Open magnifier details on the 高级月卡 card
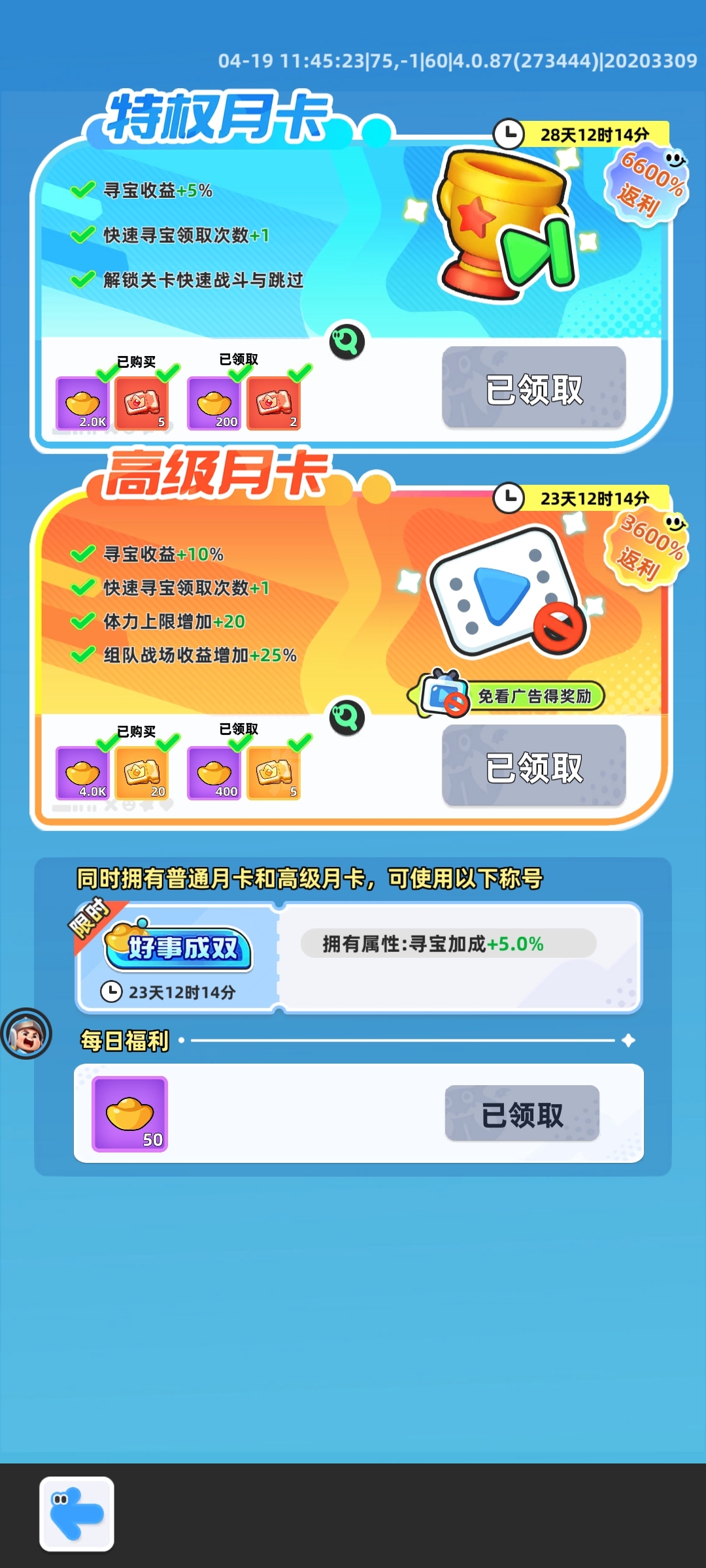The image size is (706, 1568). (346, 717)
